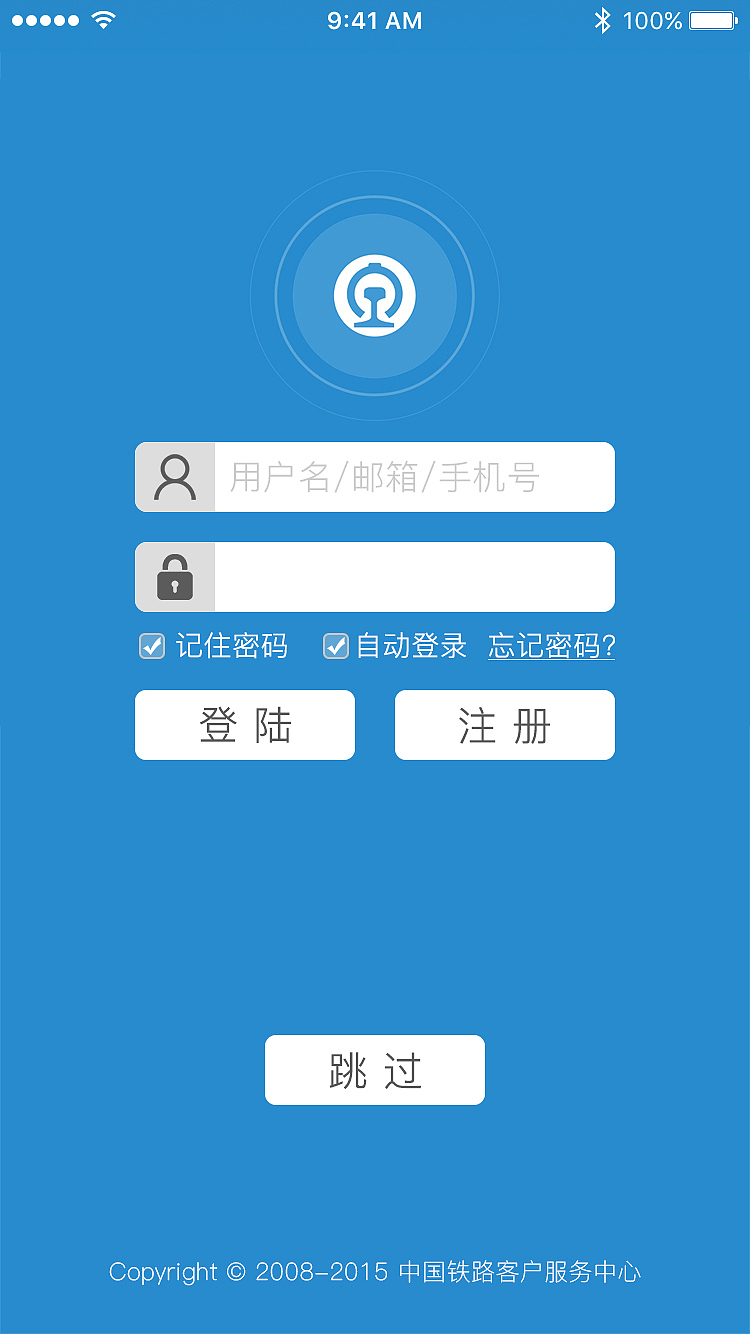Uncheck the 记住密码 remember password checkbox
Viewport: 750px width, 1334px height.
tap(151, 646)
